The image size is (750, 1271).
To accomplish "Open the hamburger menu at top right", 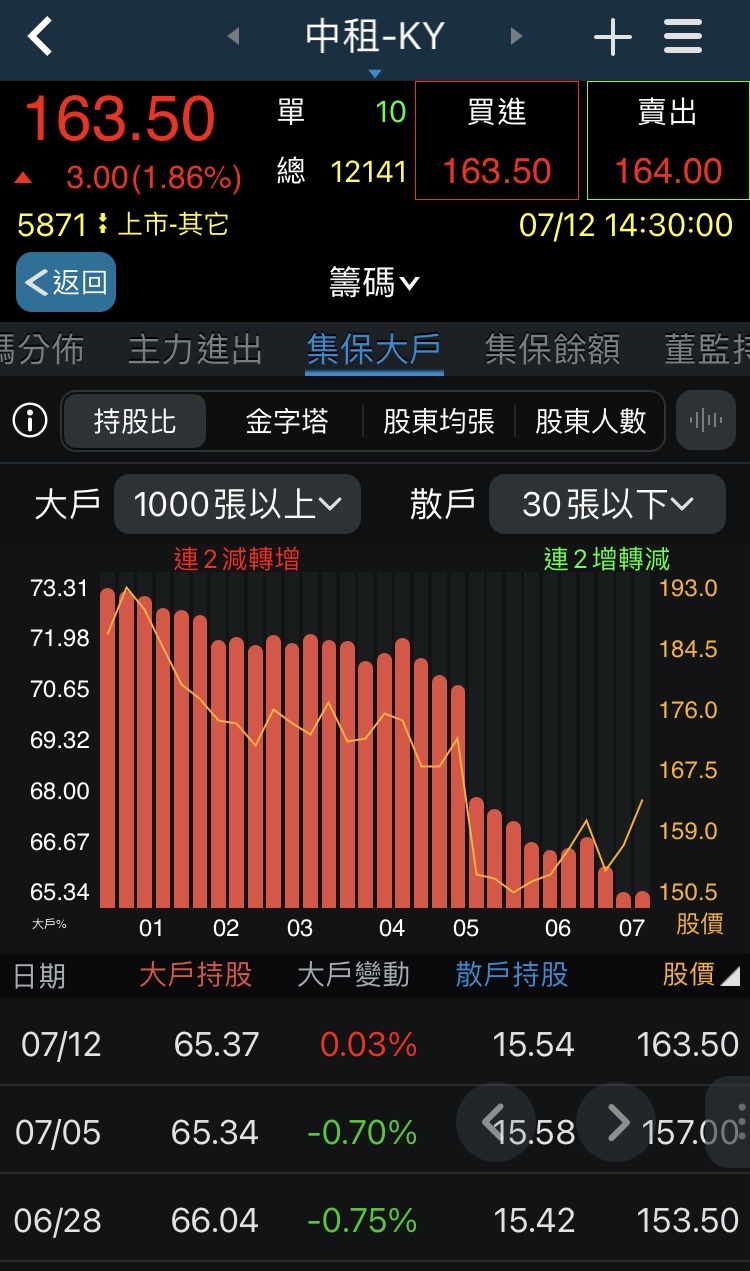I will 683,36.
